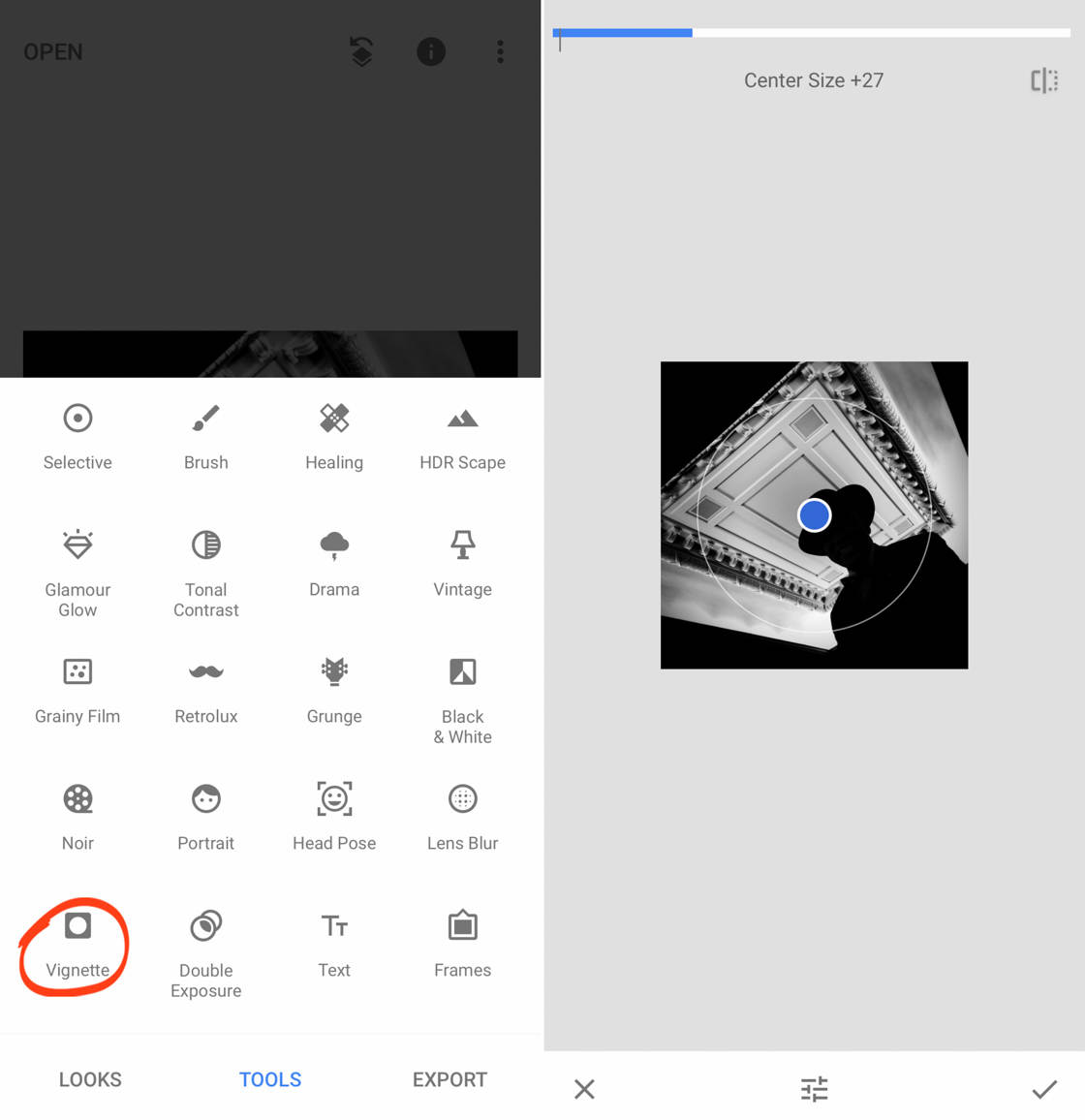Viewport: 1085px width, 1120px height.
Task: Cancel the vignette edit
Action: (x=584, y=1089)
